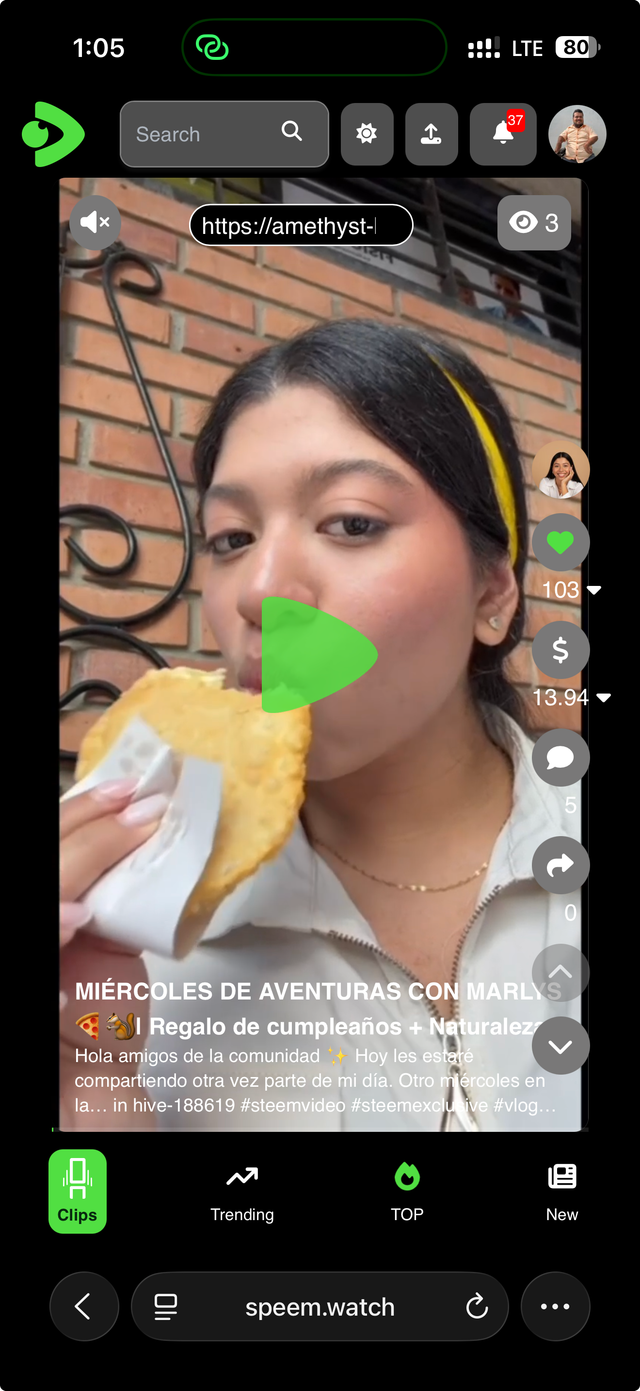The image size is (640, 1391).
Task: Open the comments bubble
Action: click(x=560, y=758)
